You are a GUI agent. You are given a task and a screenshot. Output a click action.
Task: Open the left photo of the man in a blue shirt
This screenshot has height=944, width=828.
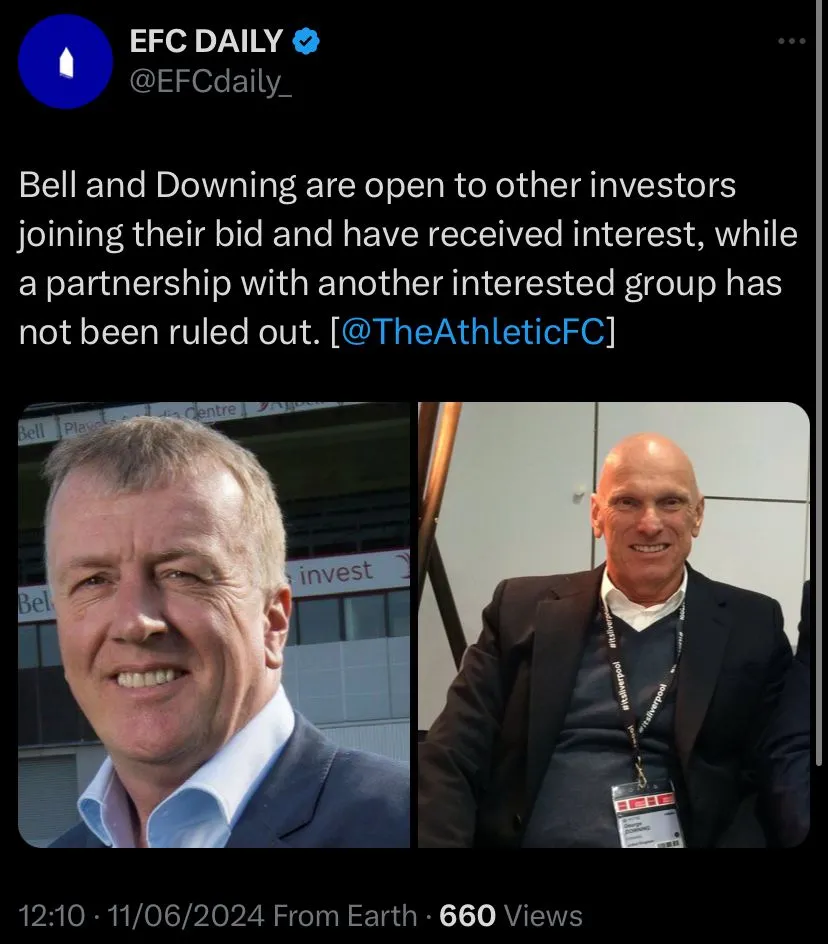[214, 625]
